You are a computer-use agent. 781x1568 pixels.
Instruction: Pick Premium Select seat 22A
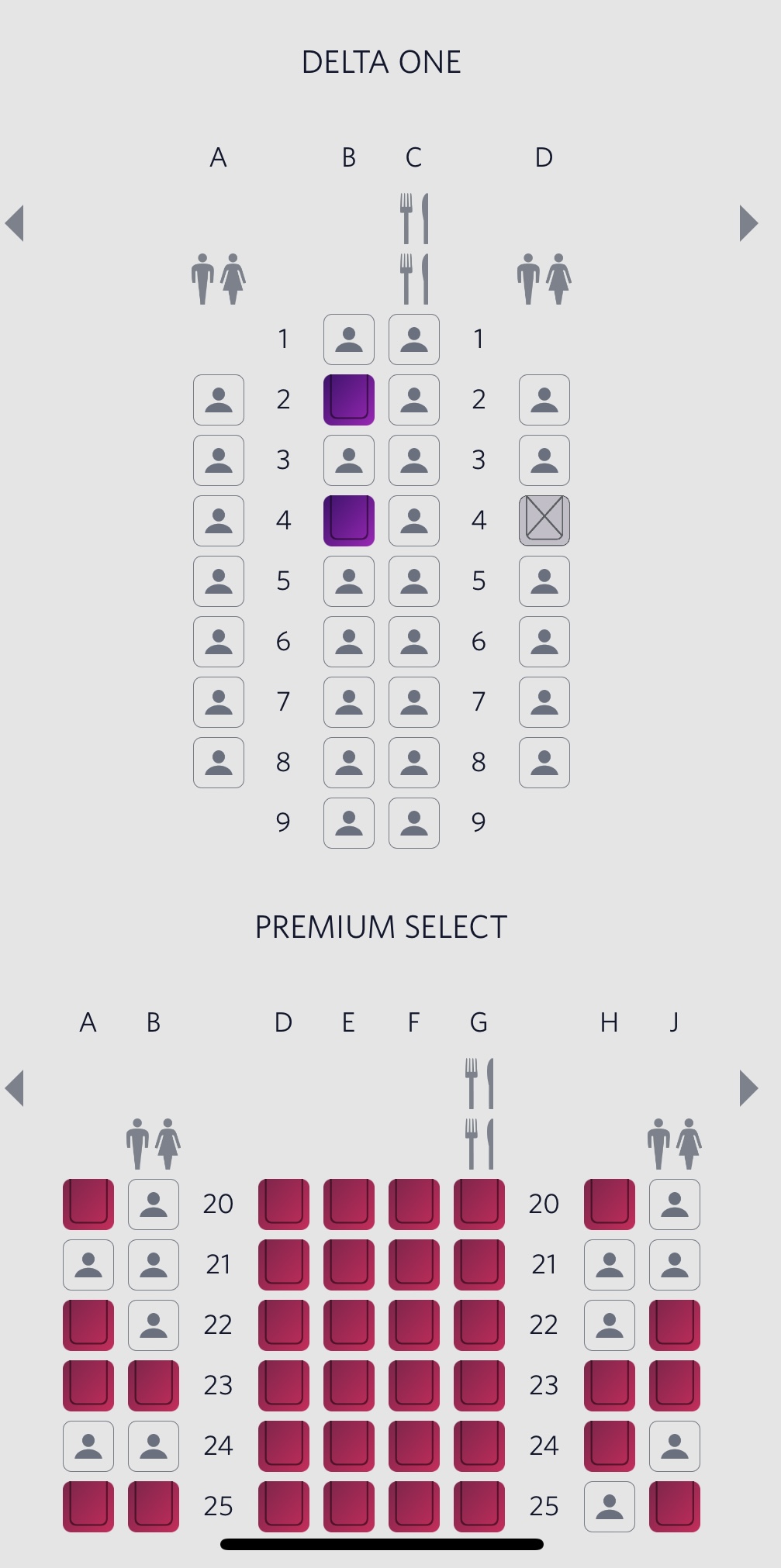click(x=88, y=1325)
